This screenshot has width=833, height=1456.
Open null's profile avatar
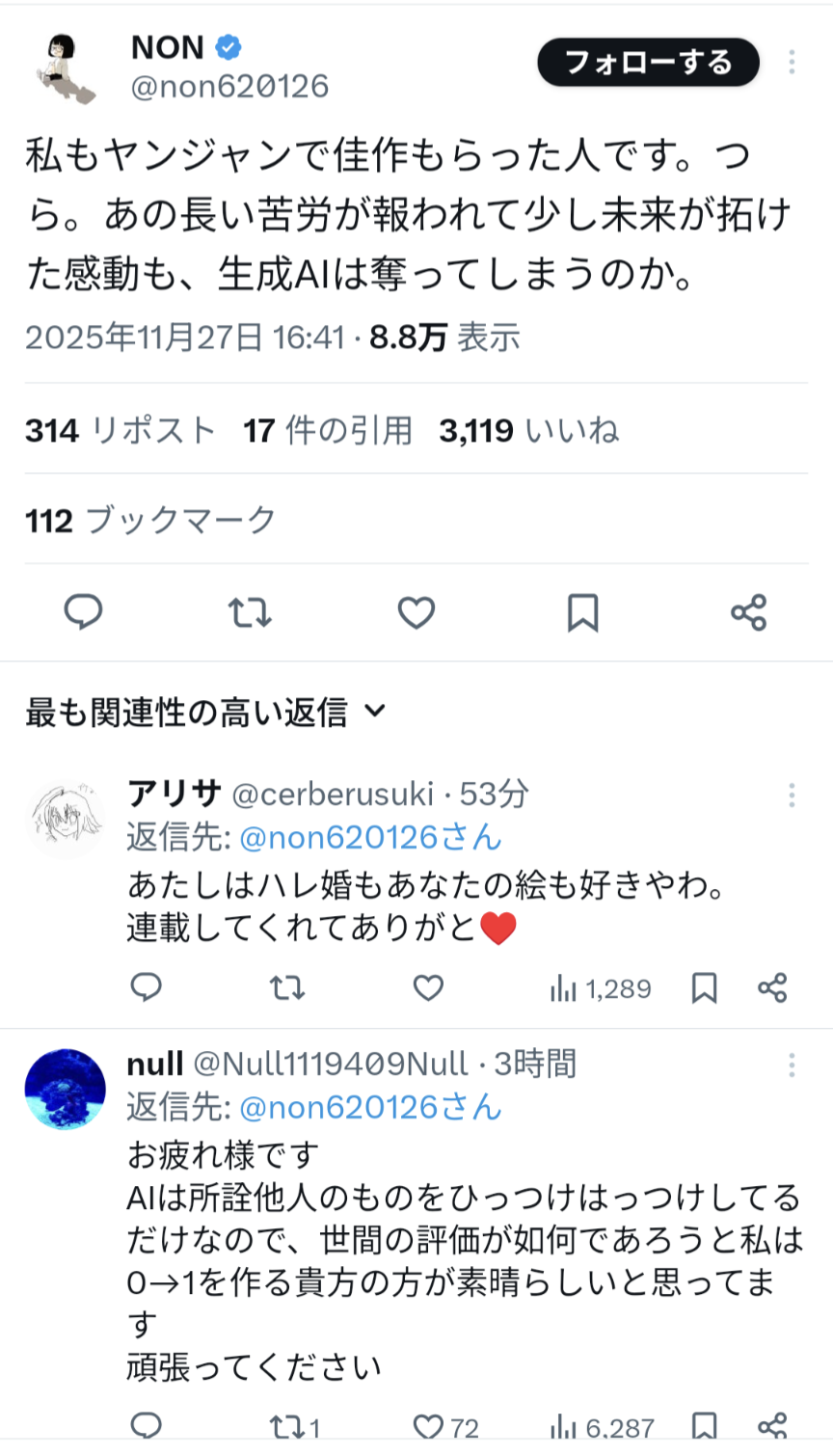65,1089
